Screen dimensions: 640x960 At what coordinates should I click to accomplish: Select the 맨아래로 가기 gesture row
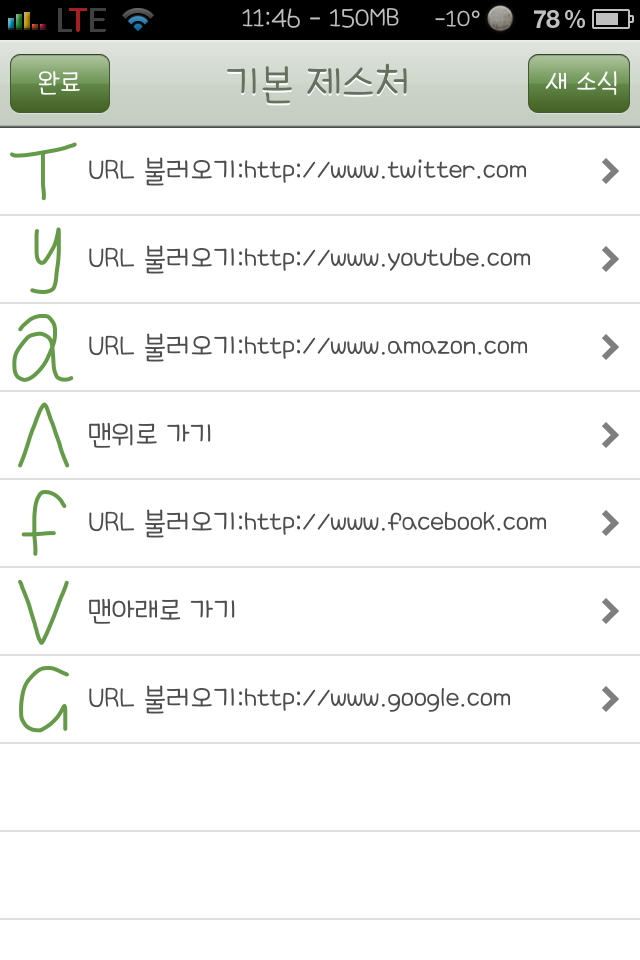click(x=320, y=611)
